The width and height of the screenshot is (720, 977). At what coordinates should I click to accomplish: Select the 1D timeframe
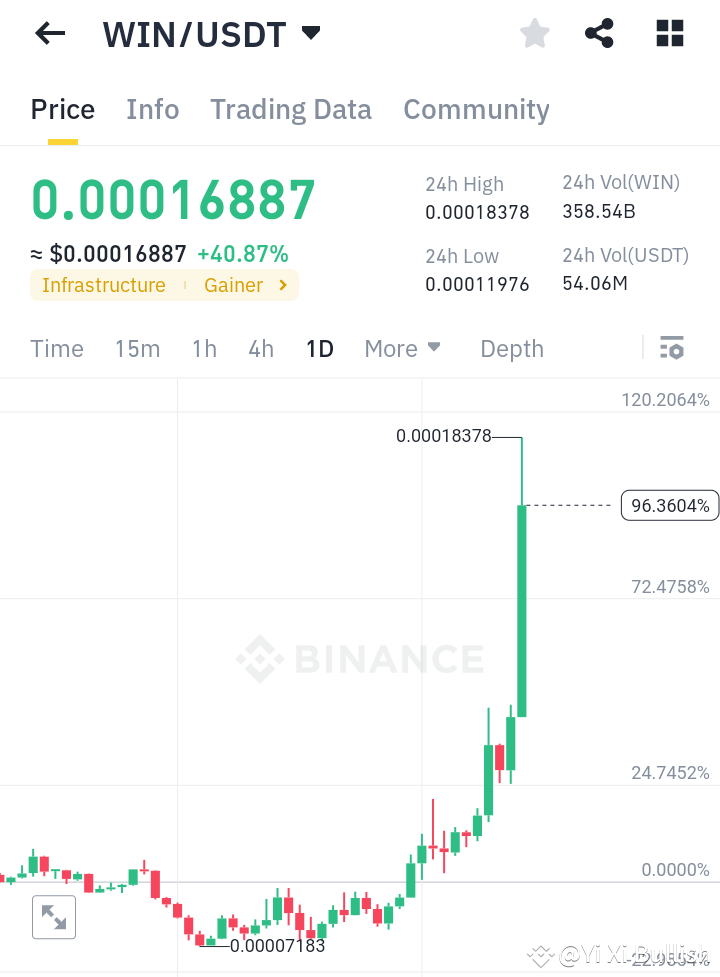319,348
